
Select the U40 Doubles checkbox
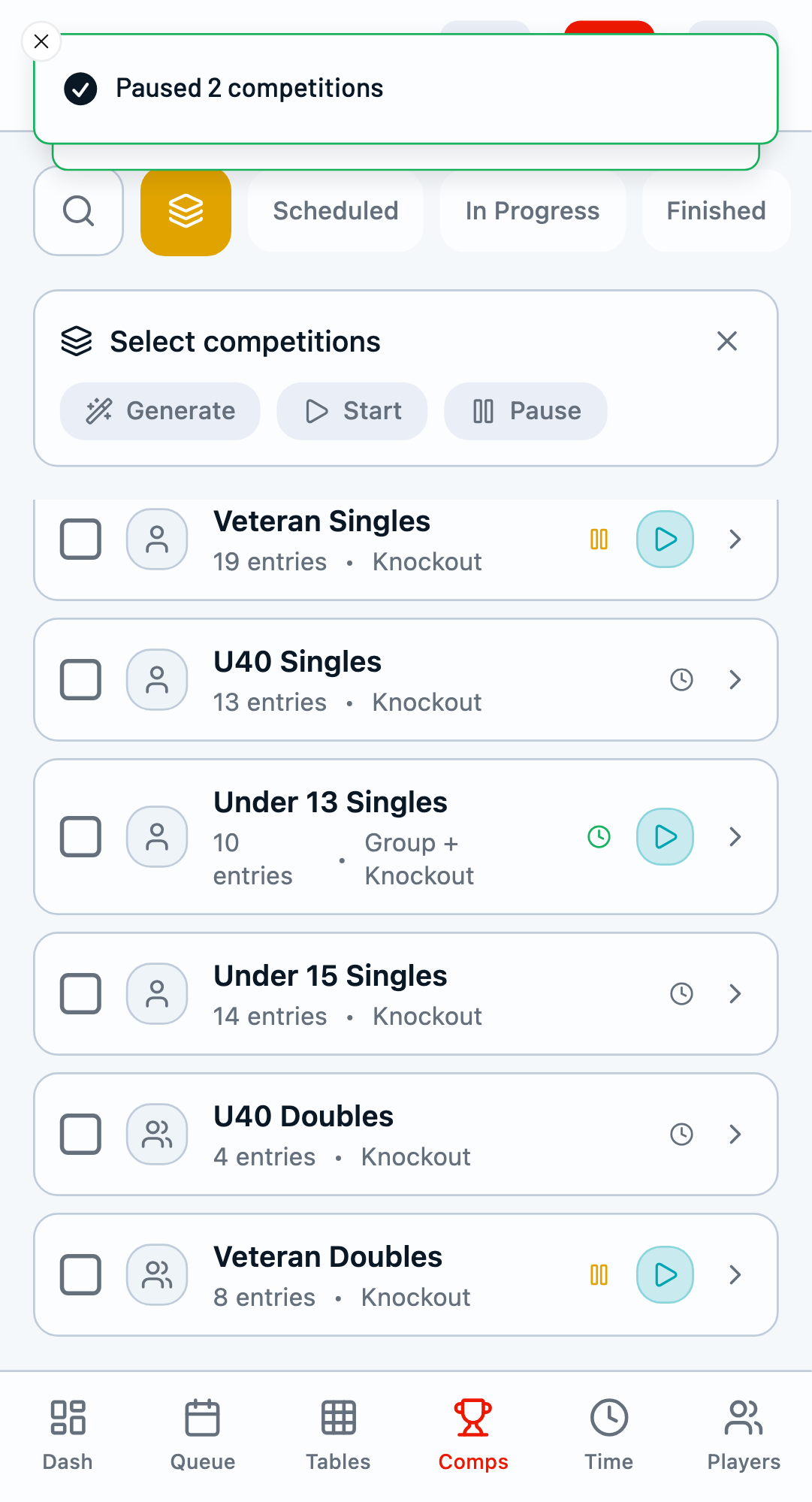click(80, 1134)
